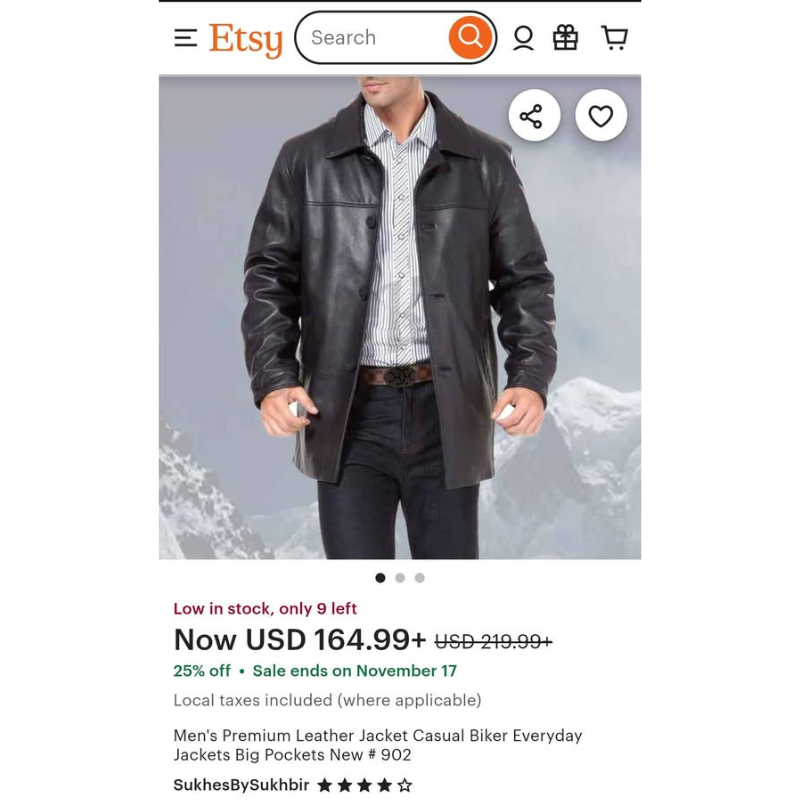Image resolution: width=800 pixels, height=800 pixels.
Task: Tap the orange search magnifier button
Action: pos(469,38)
